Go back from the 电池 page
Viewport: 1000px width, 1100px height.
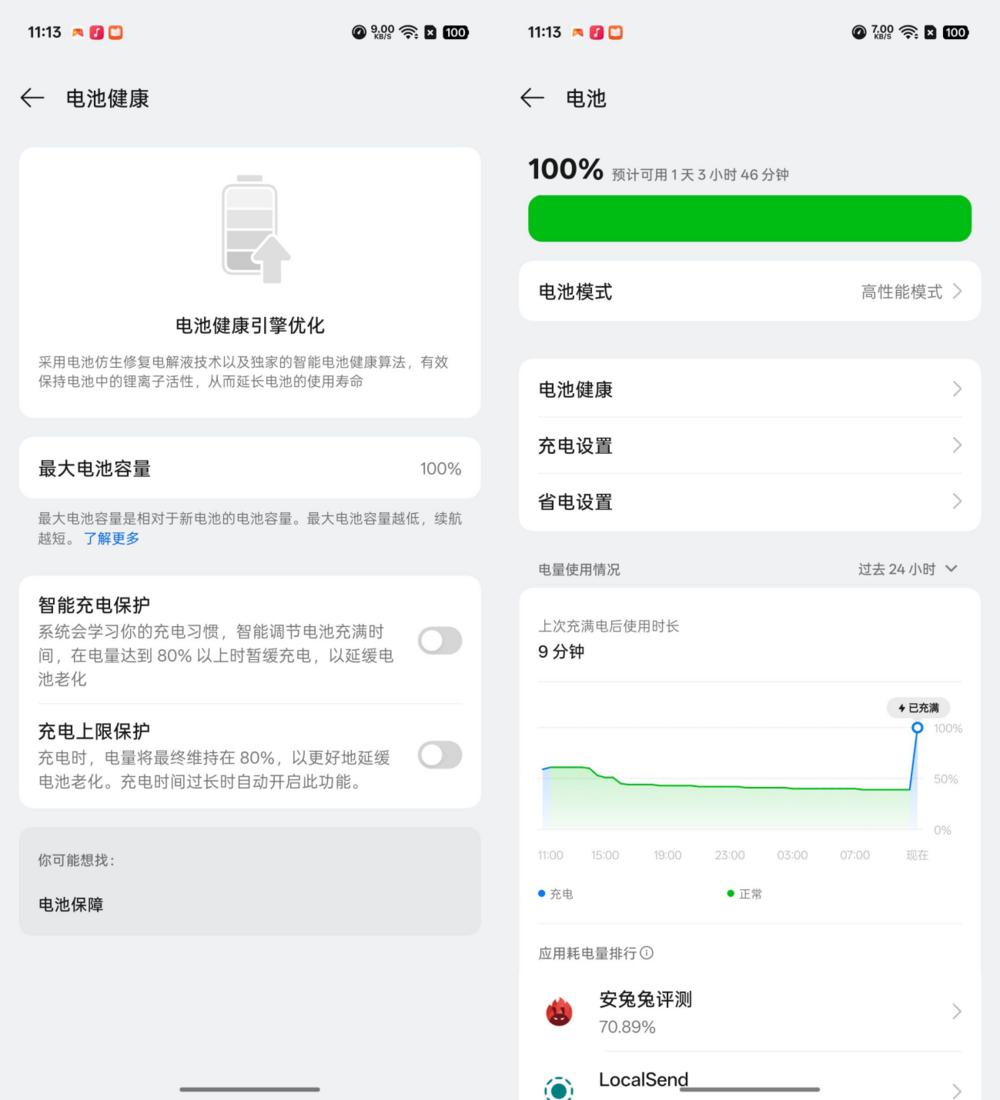(532, 98)
